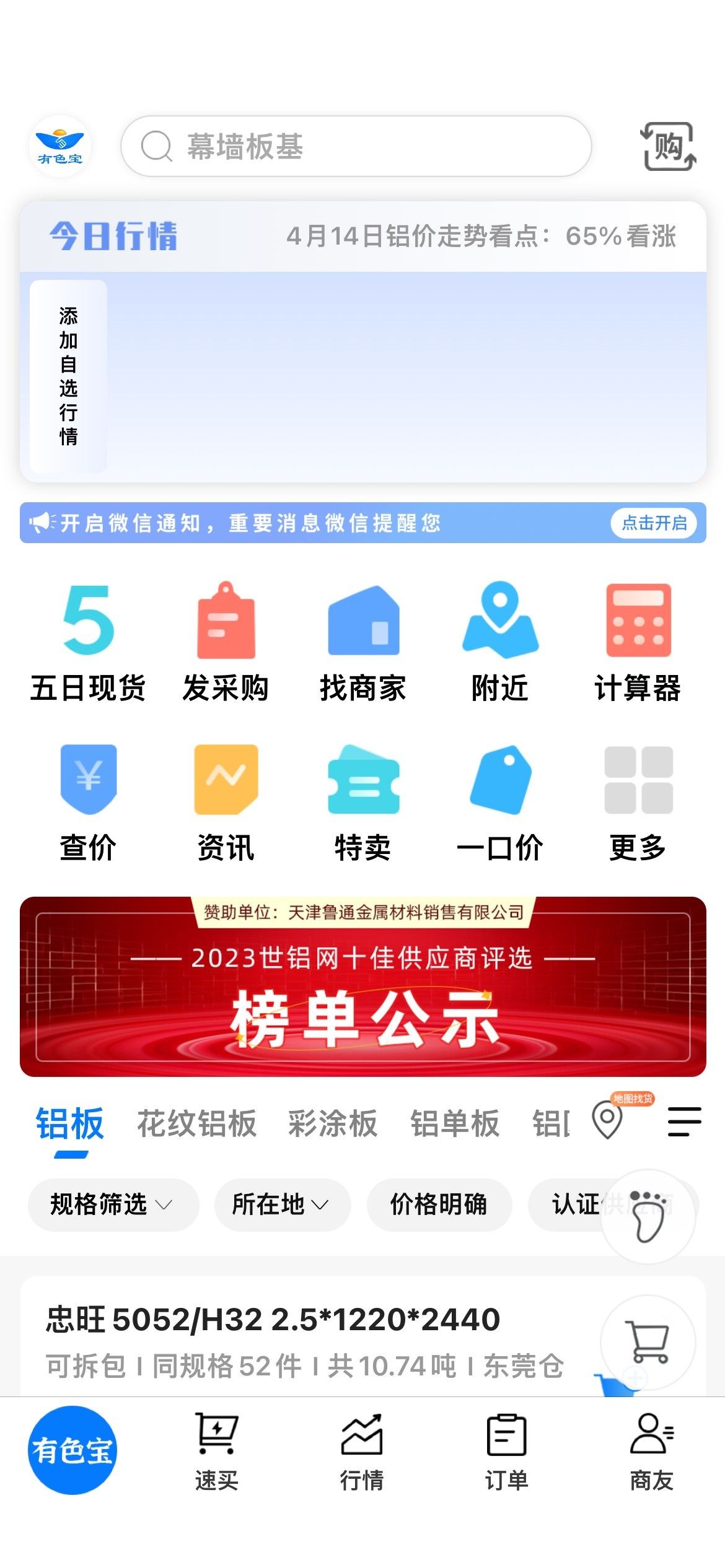This screenshot has height=1568, width=725.
Task: Tap 点击开启 to enable WeChat notifications
Action: click(654, 523)
